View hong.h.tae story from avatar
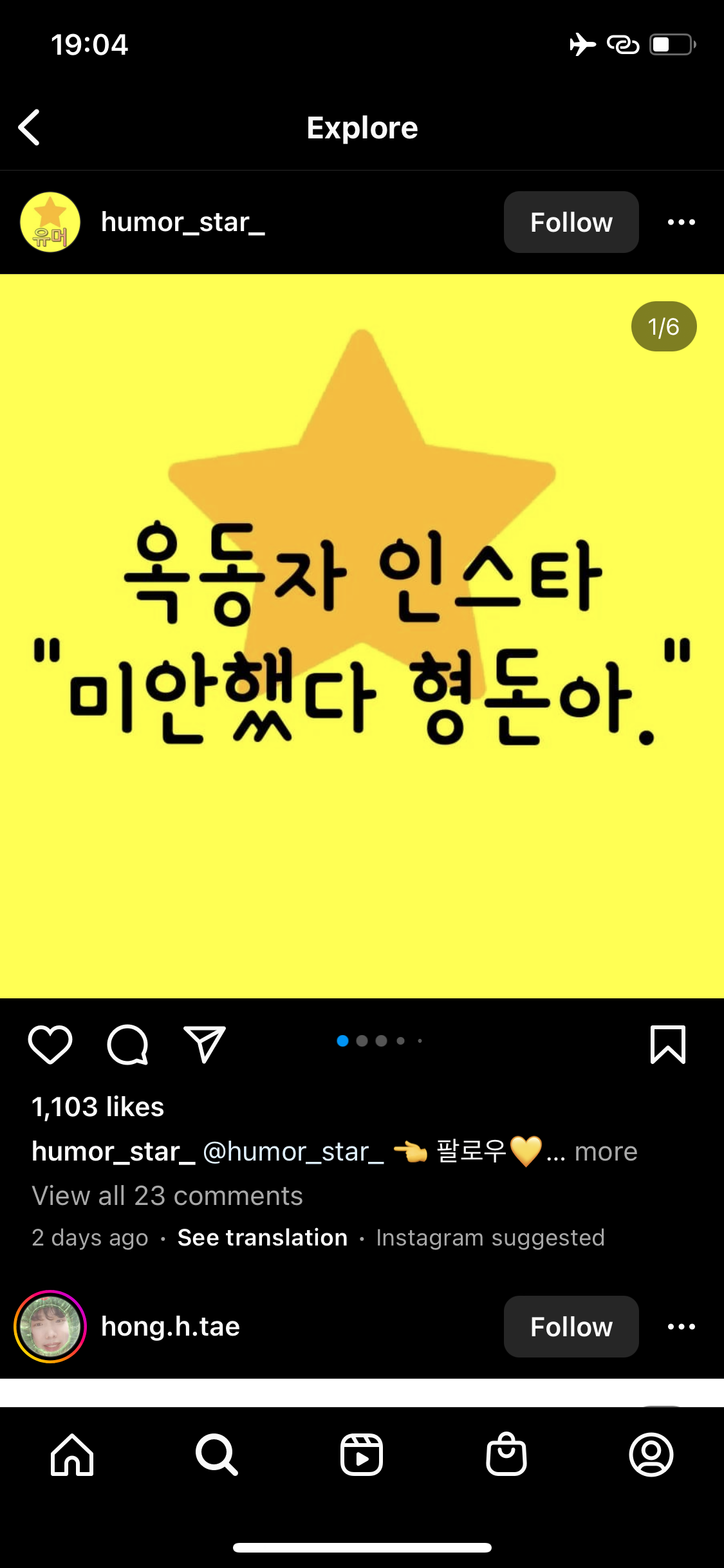 coord(50,1327)
